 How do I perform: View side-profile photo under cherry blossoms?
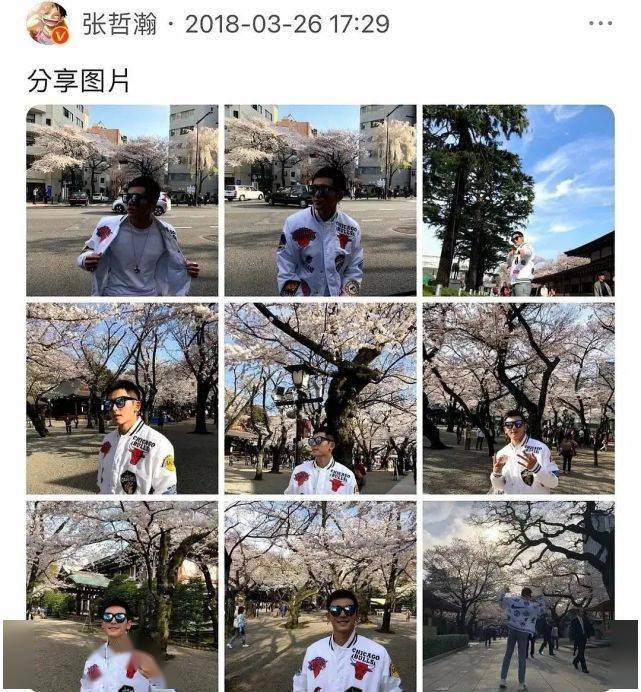coord(122,399)
